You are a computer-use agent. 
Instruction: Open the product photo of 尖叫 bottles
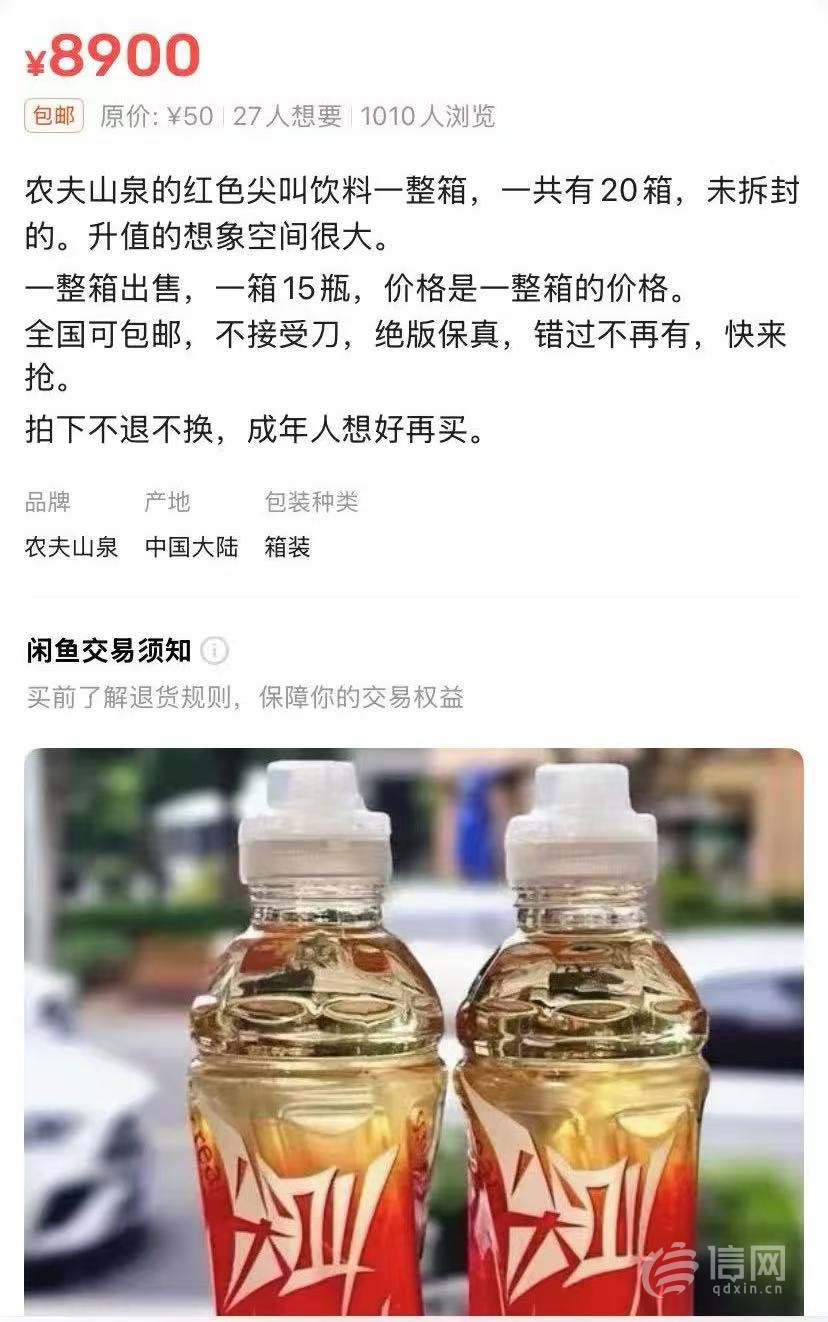click(414, 1030)
